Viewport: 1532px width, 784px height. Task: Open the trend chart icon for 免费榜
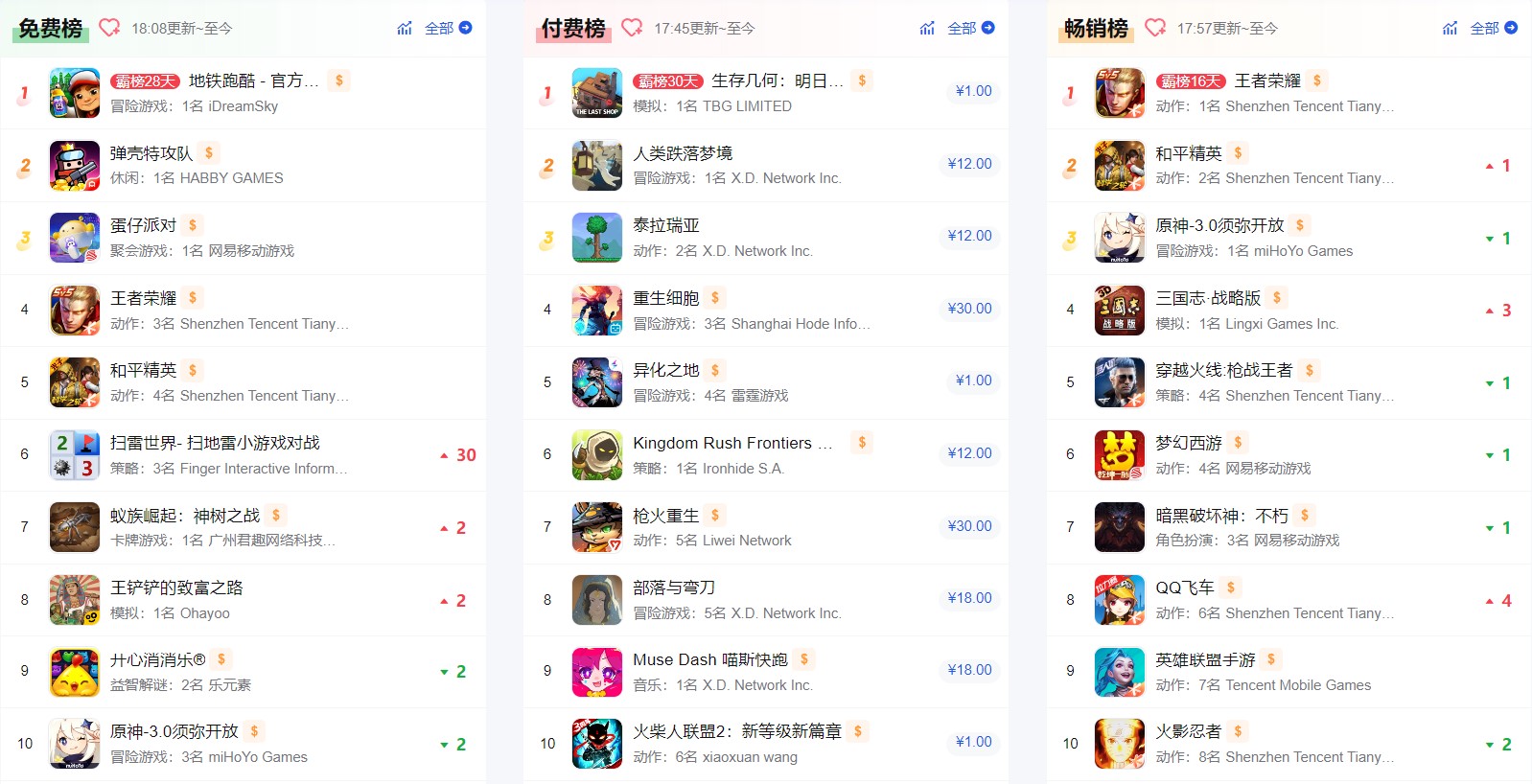[405, 28]
